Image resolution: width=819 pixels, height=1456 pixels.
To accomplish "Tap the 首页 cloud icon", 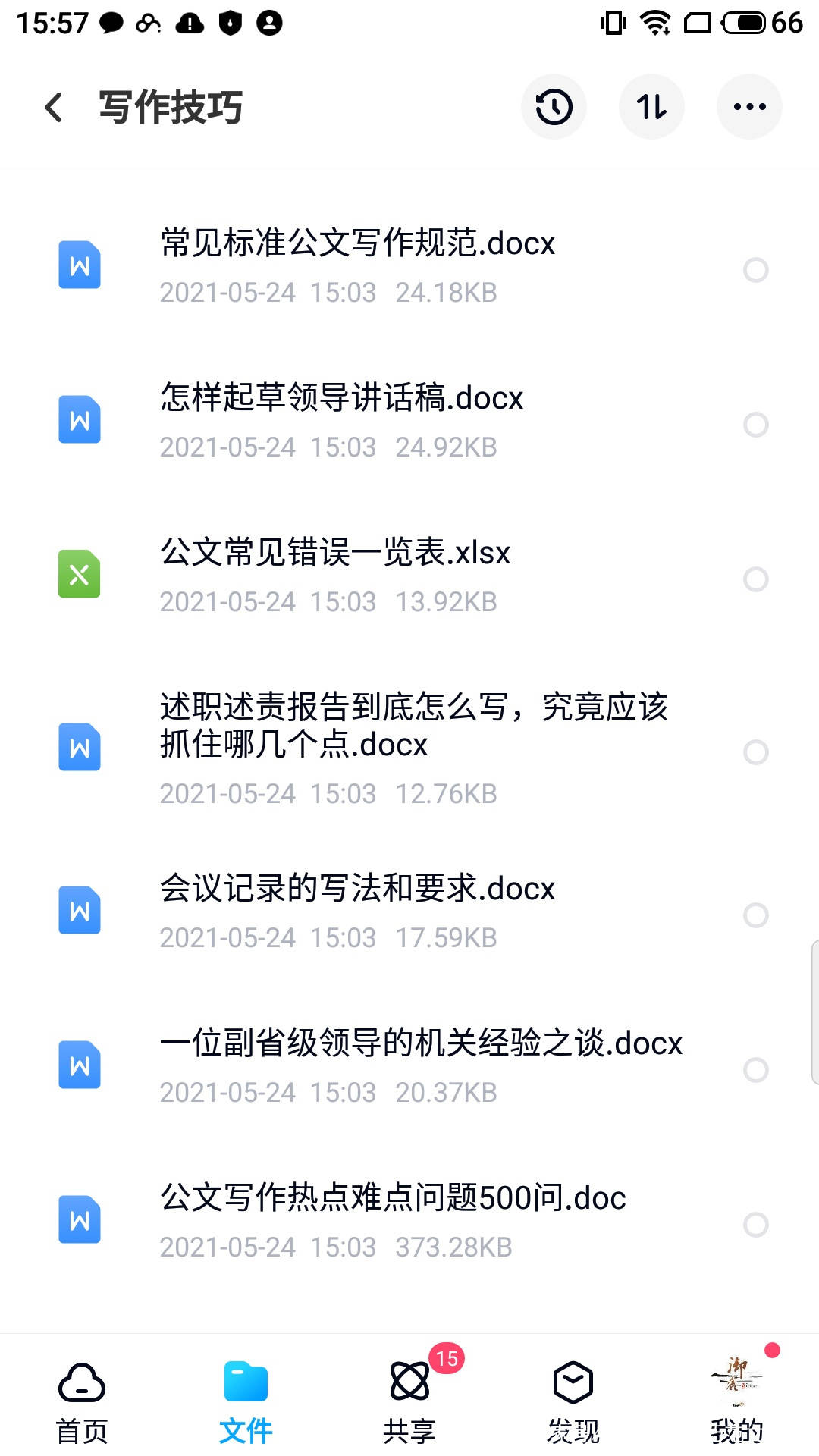I will (82, 1382).
